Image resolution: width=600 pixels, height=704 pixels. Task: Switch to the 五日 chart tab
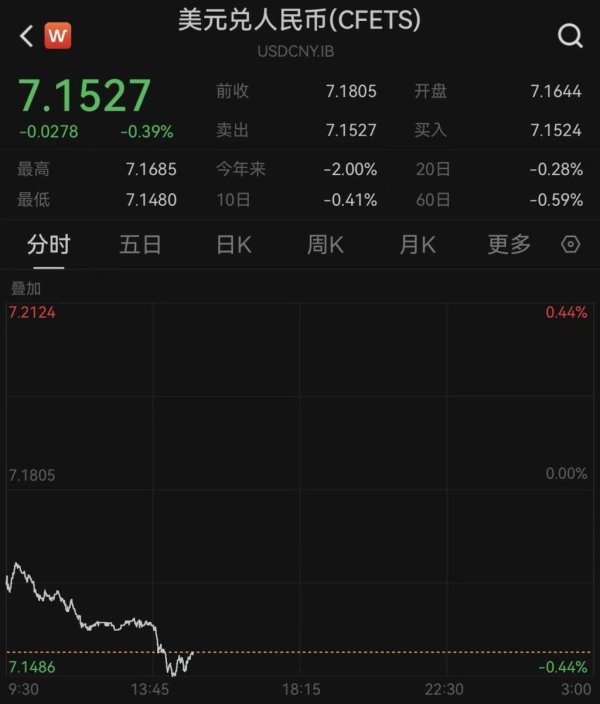click(x=140, y=245)
